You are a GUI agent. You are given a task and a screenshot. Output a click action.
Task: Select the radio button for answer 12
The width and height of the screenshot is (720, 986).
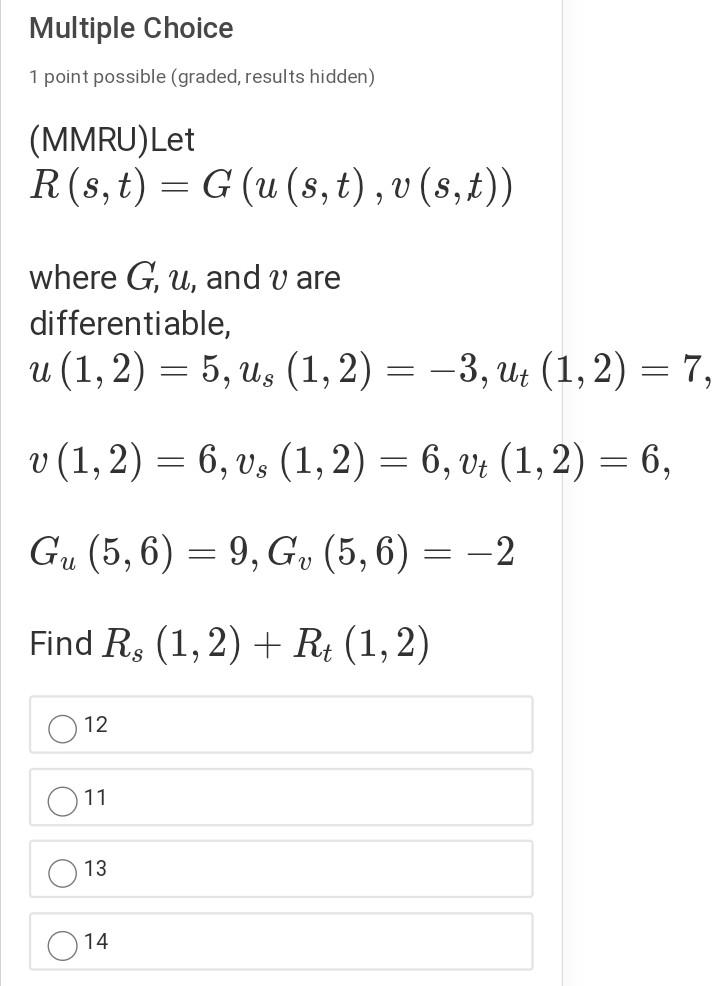click(x=62, y=729)
